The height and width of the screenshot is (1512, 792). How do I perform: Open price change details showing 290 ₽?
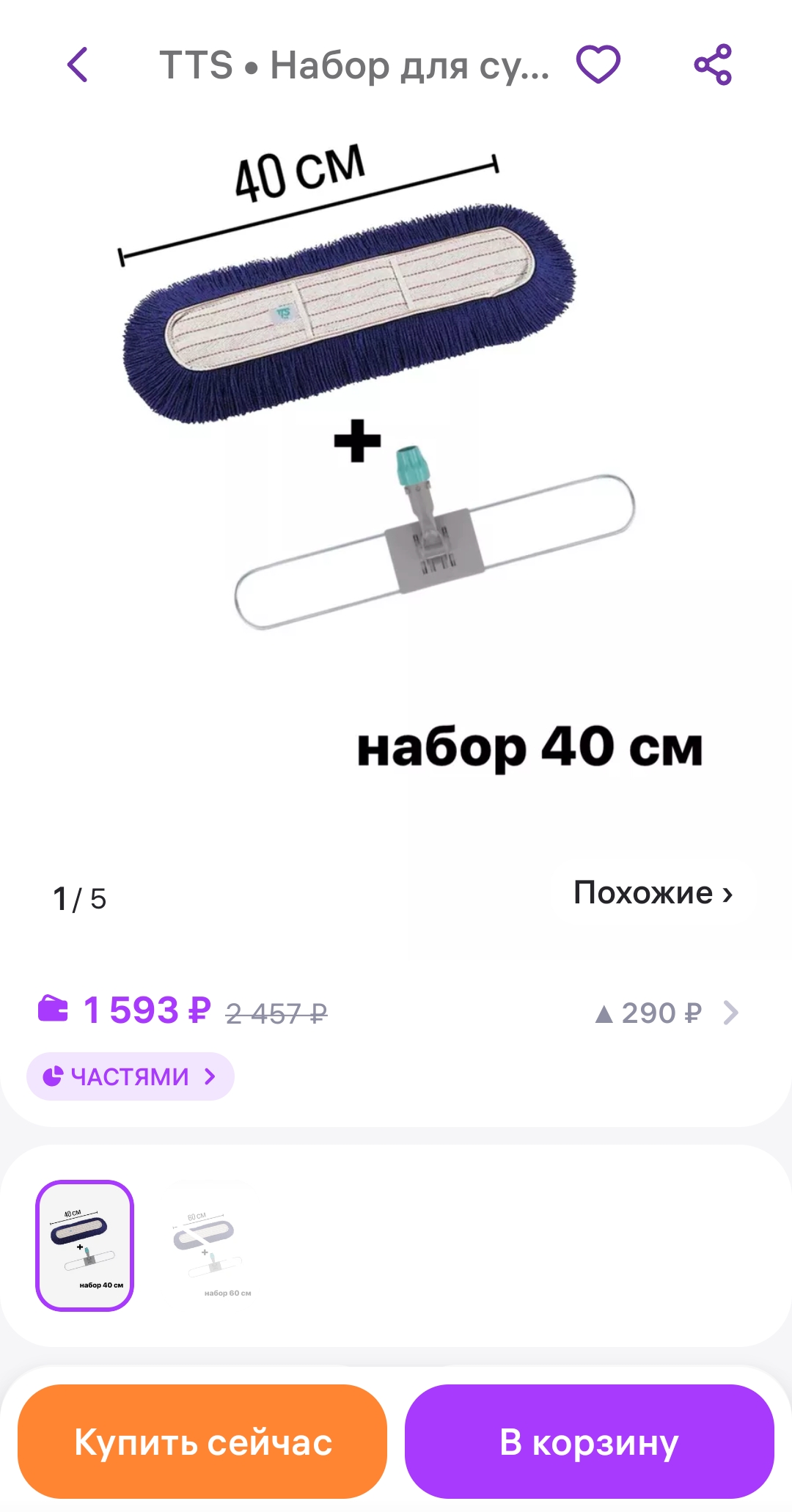tap(666, 1013)
